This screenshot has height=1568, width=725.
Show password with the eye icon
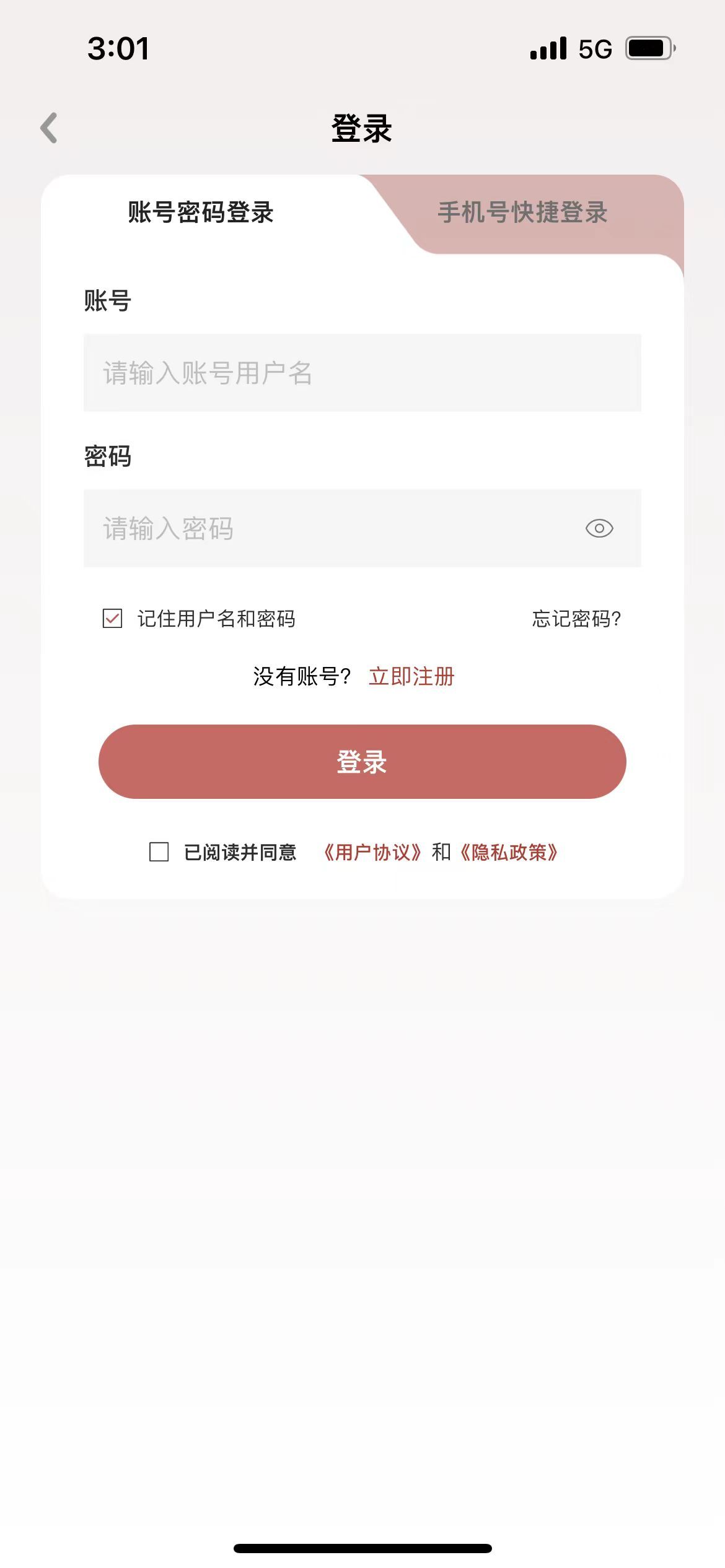tap(599, 528)
